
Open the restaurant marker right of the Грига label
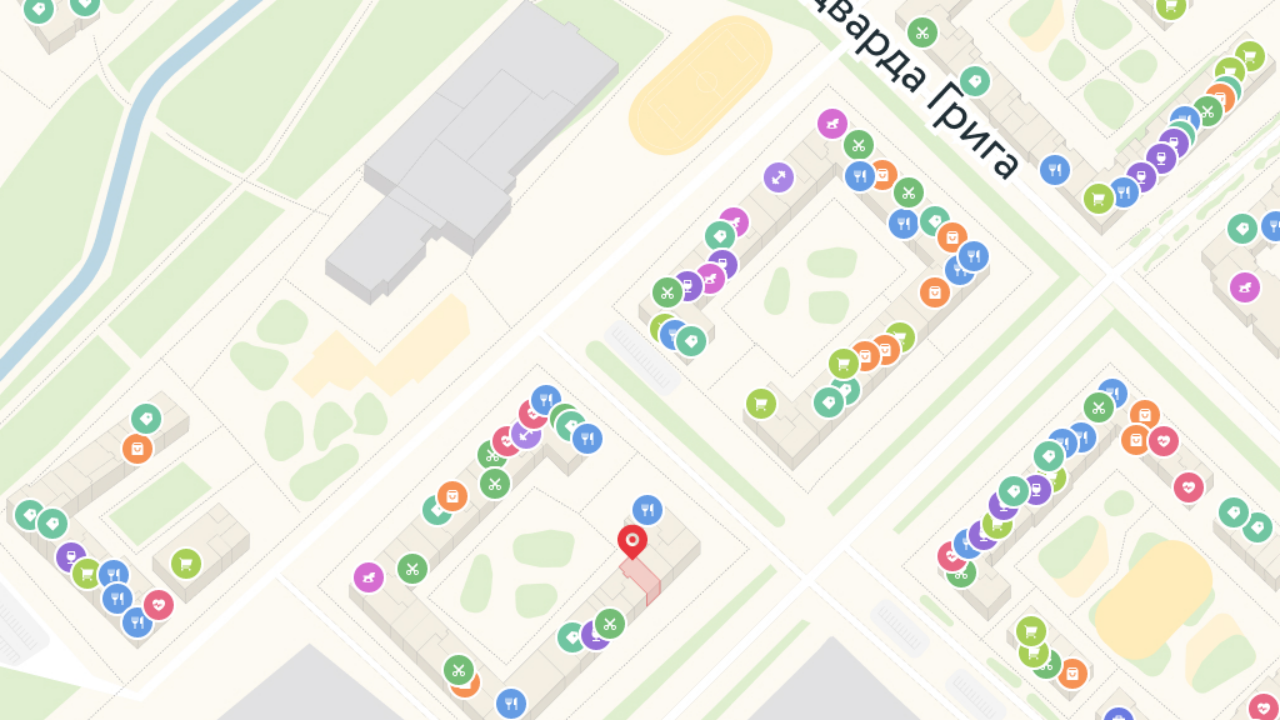click(x=1055, y=170)
